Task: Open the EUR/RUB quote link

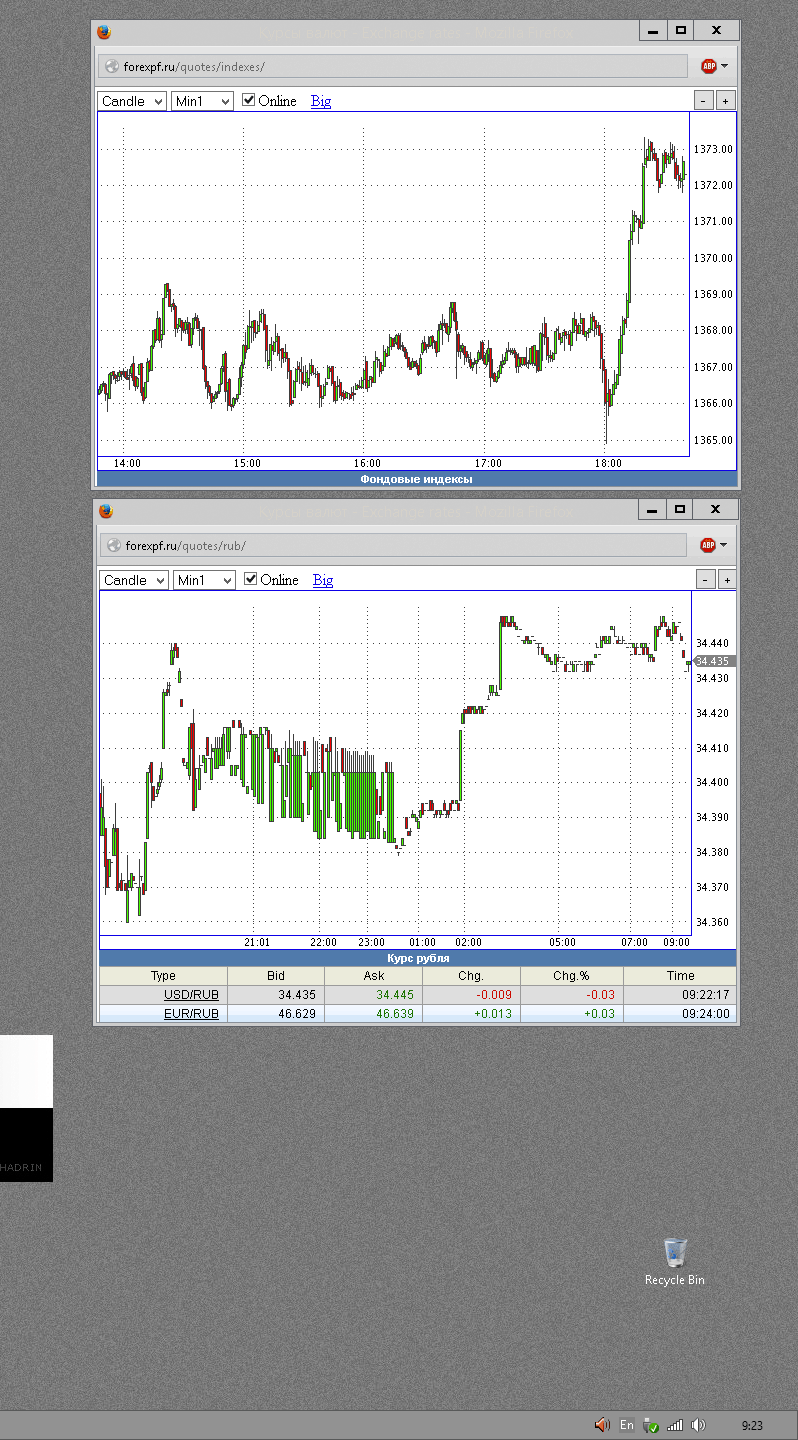Action: tap(191, 1014)
